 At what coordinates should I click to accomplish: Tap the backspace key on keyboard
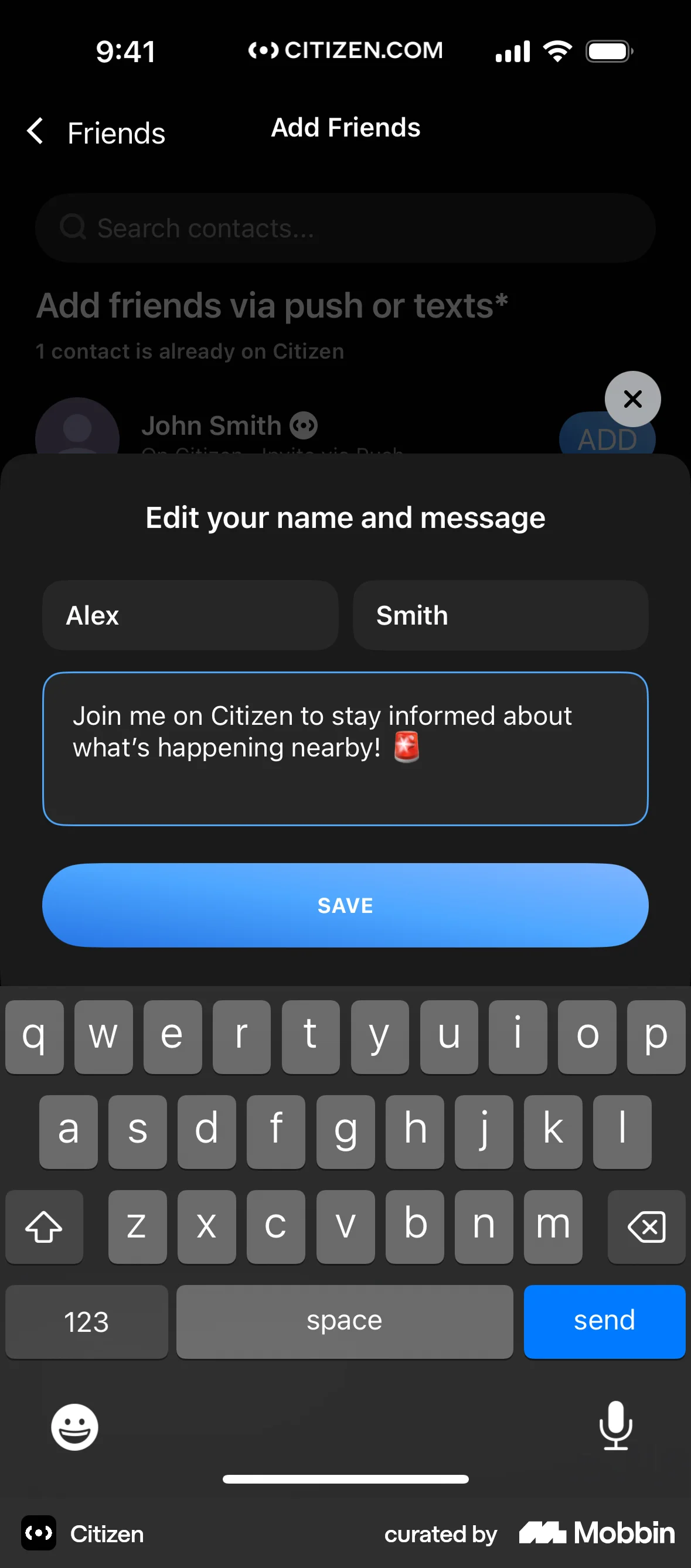pos(646,1226)
